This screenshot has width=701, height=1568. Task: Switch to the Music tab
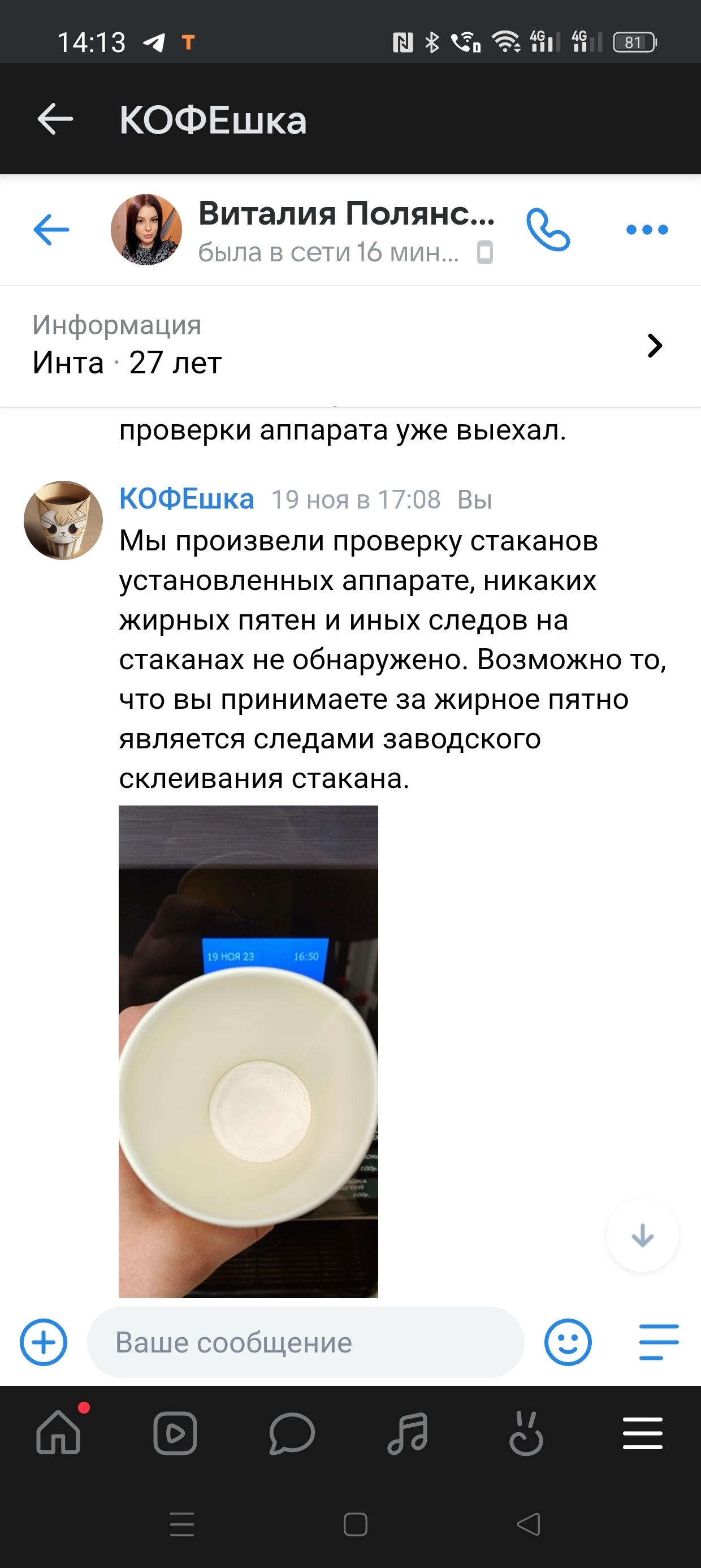(x=408, y=1433)
